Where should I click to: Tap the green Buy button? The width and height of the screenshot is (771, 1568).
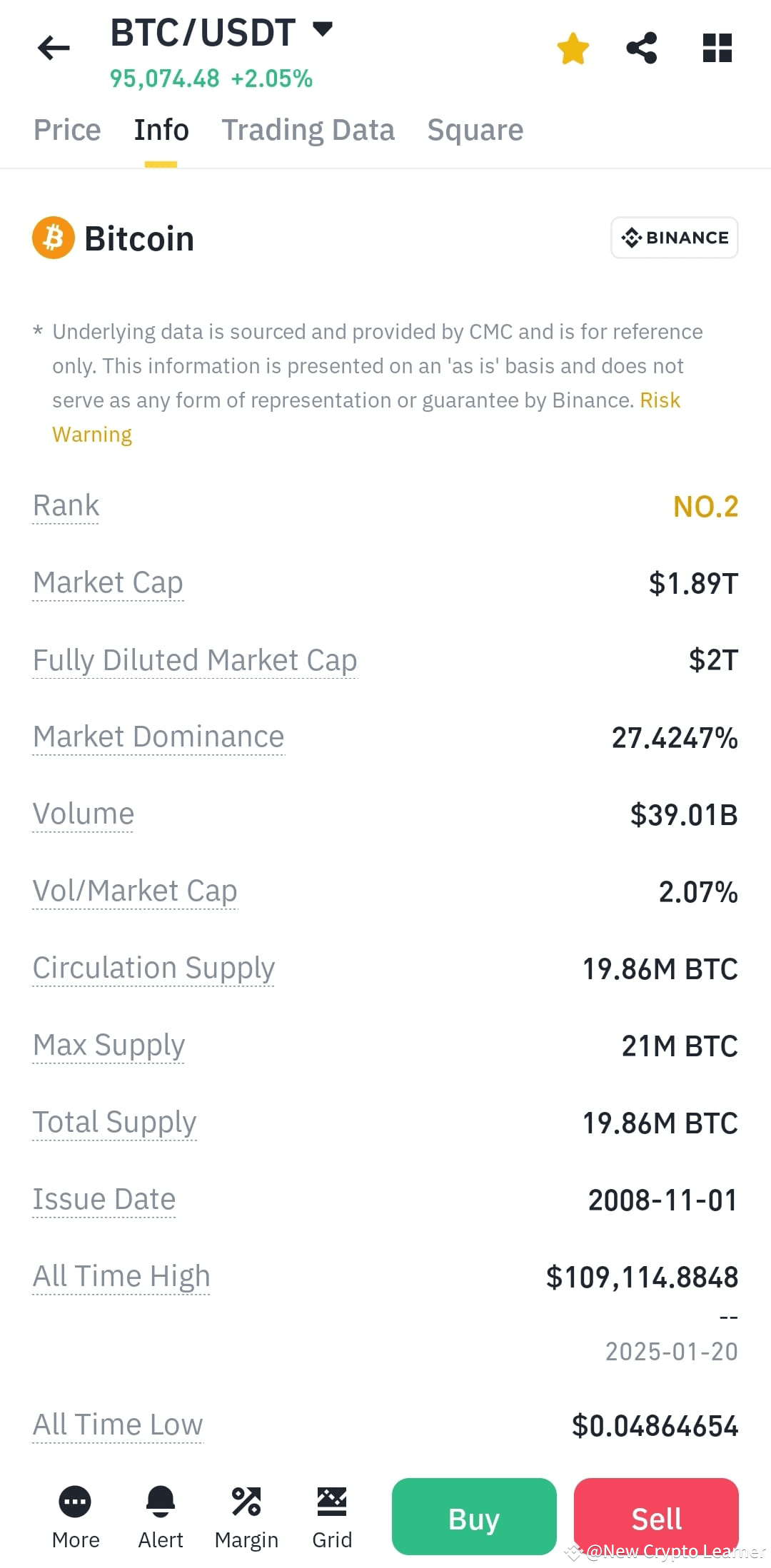[473, 1517]
